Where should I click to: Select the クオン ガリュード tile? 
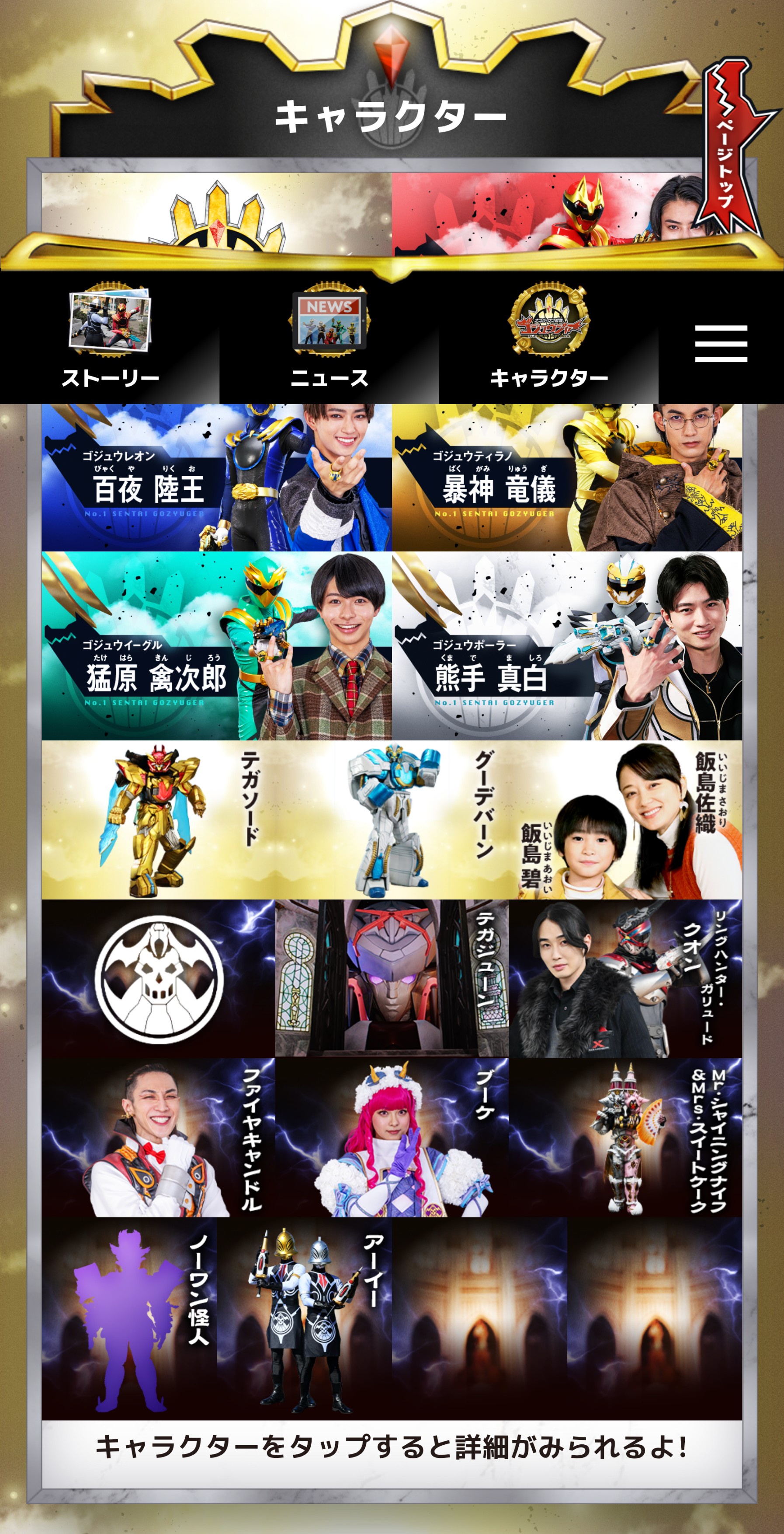(625, 979)
